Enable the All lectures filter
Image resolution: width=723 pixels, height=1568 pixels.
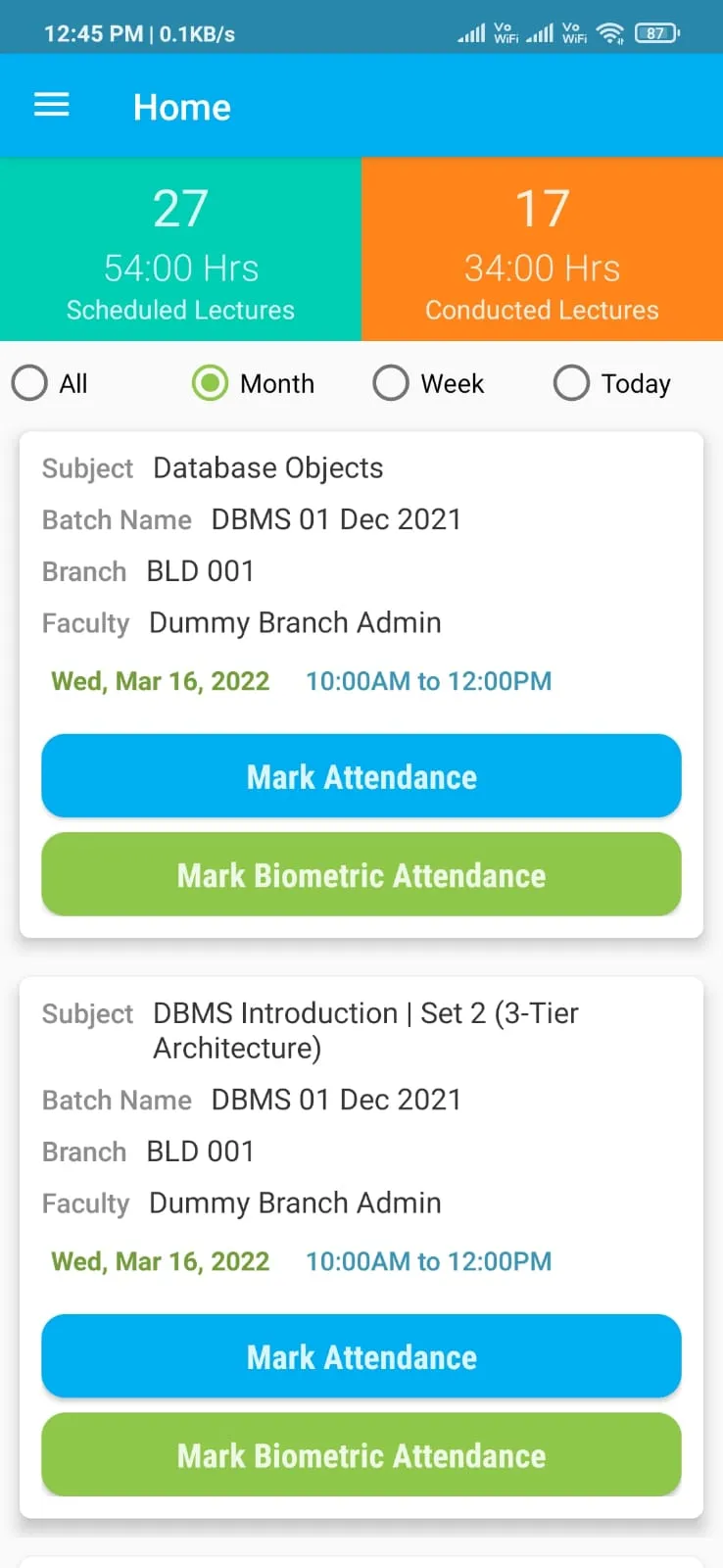point(29,383)
